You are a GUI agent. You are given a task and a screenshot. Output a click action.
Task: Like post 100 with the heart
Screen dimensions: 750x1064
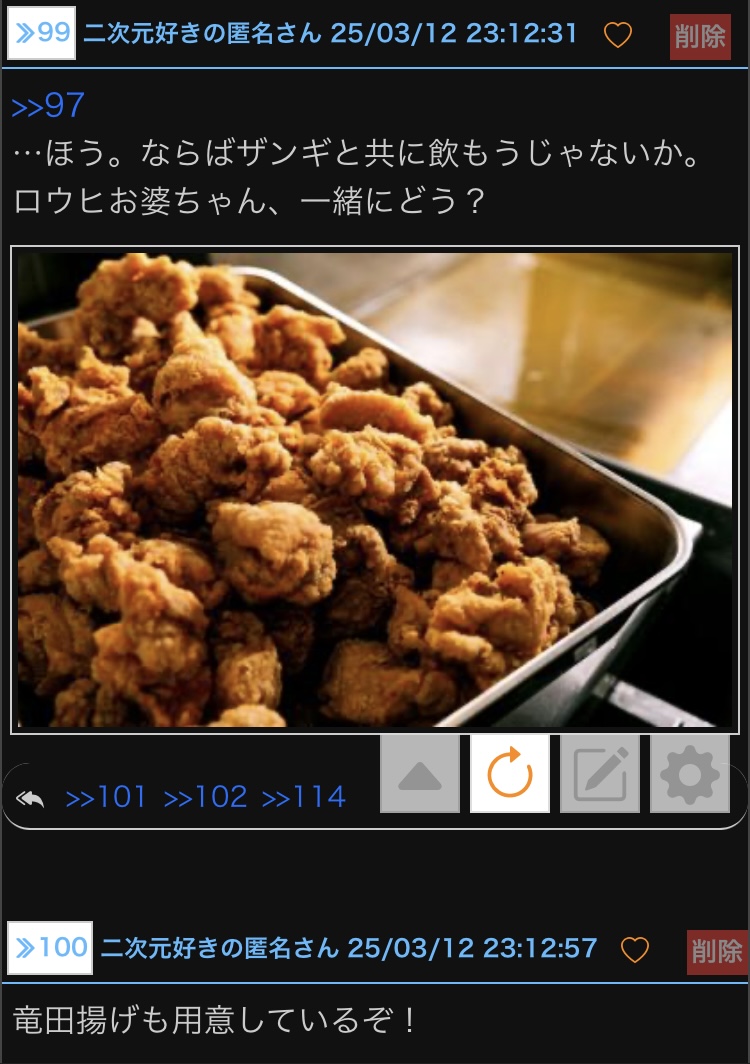pyautogui.click(x=635, y=950)
